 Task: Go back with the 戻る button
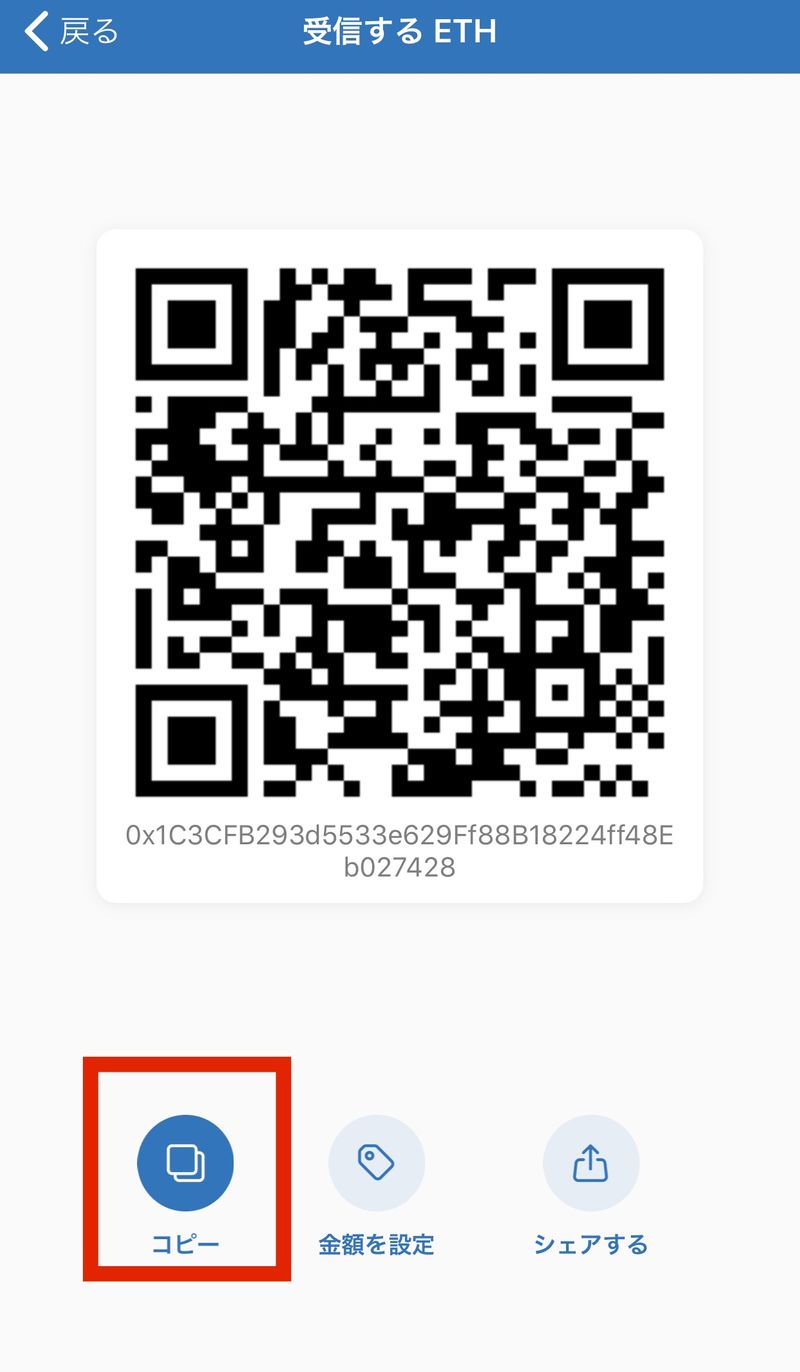[70, 33]
